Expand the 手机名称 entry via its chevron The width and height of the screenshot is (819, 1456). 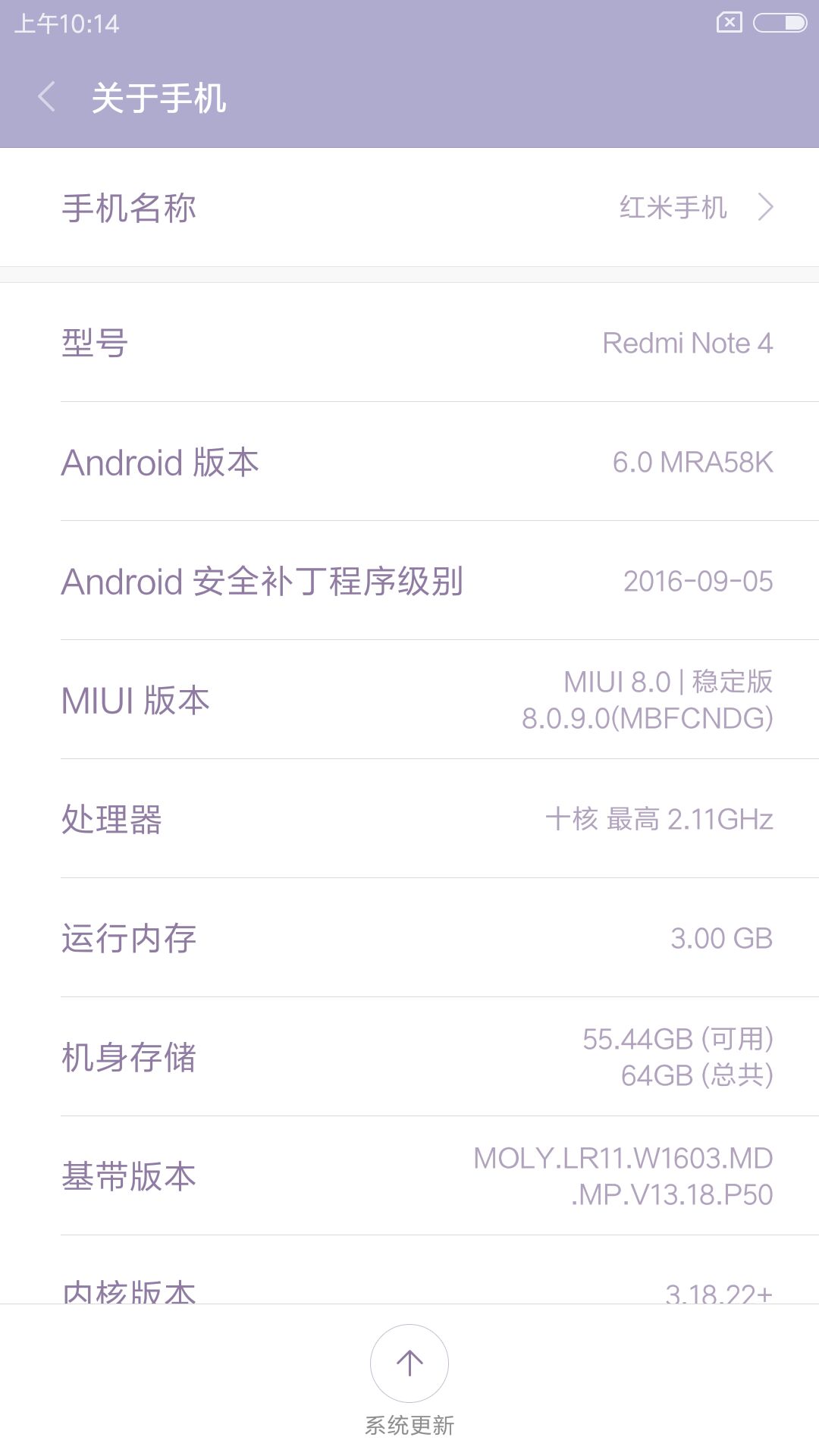tap(767, 206)
